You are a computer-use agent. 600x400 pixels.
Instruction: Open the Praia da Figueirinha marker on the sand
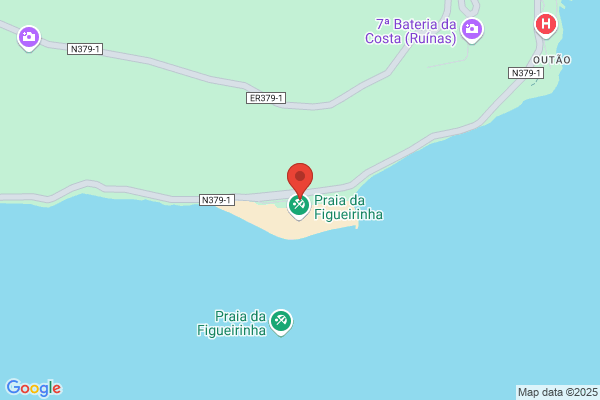(299, 207)
